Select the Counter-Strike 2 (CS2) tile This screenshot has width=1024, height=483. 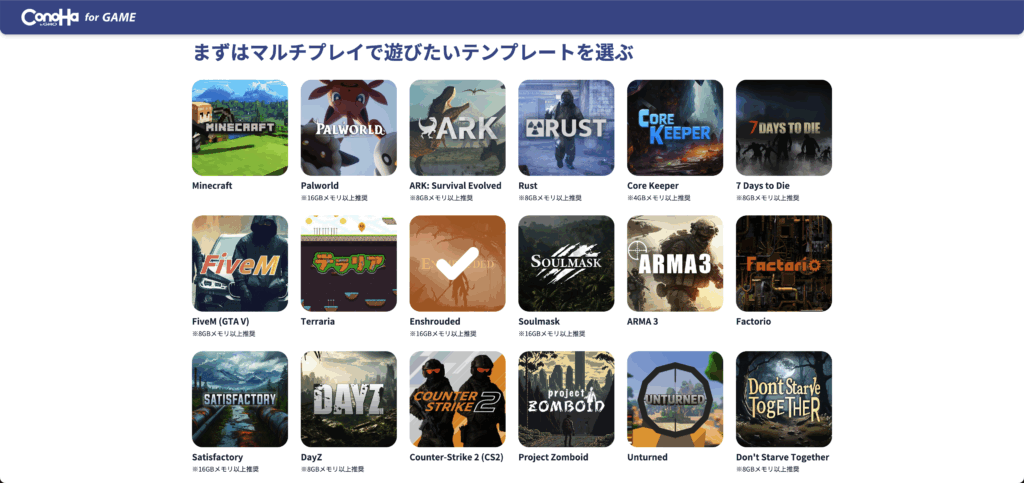click(x=457, y=399)
